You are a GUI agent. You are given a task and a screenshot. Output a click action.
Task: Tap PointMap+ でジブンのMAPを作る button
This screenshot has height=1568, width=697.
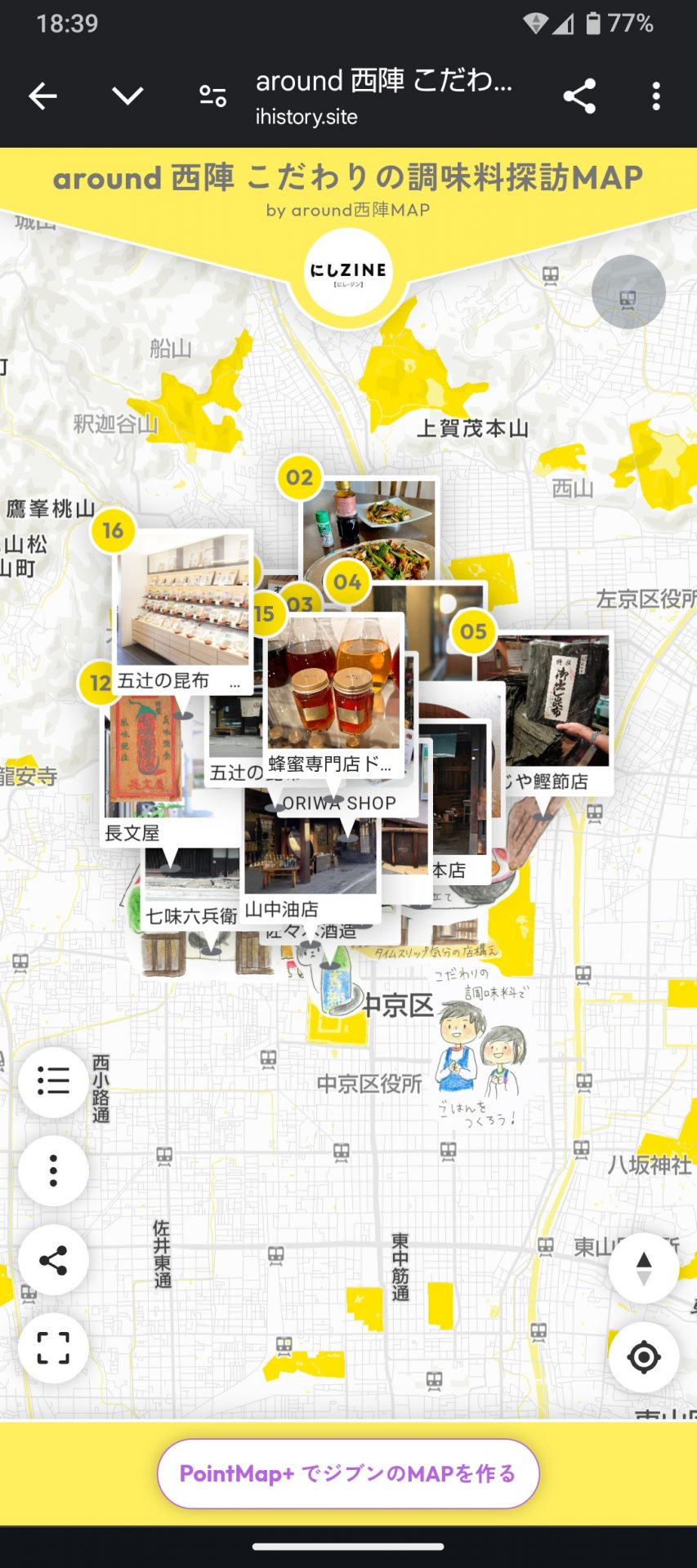click(x=348, y=1473)
